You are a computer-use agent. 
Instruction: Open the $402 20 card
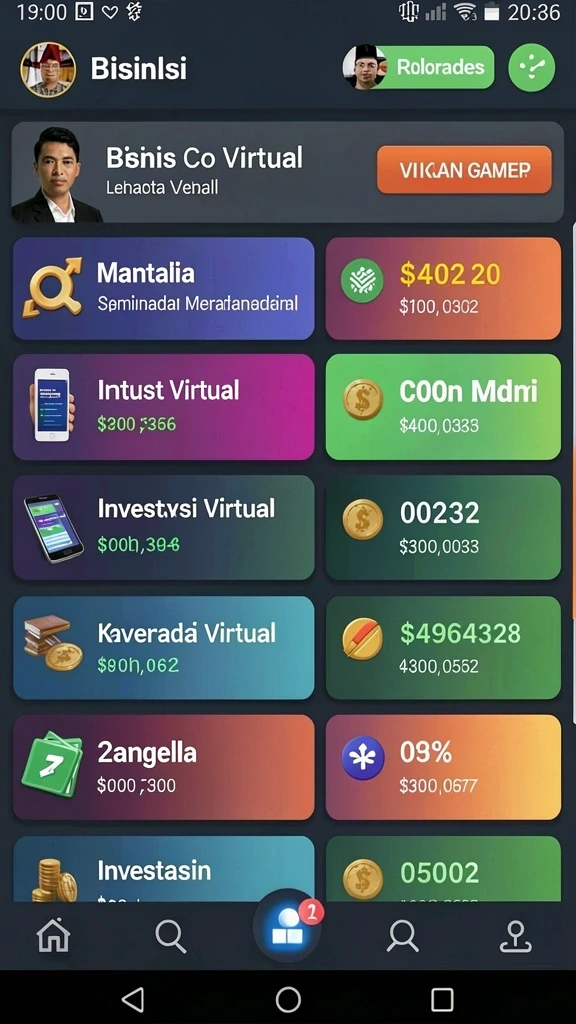[443, 289]
